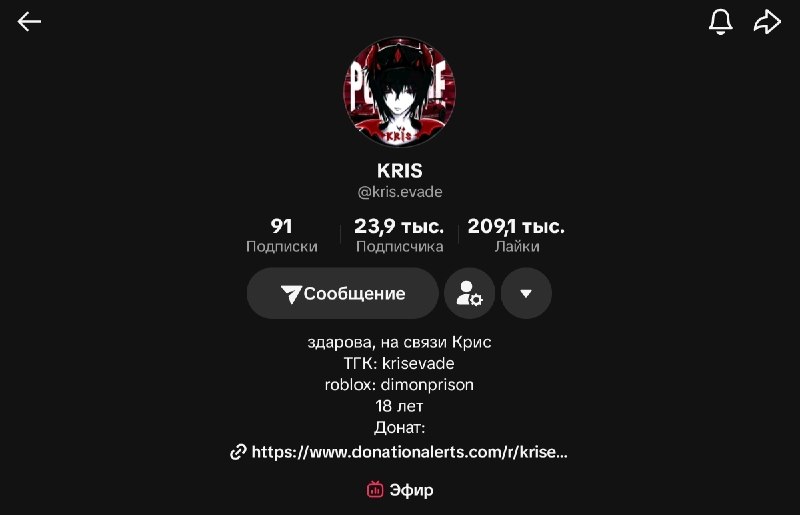
Task: View the 91 Подписки list
Action: 282,235
